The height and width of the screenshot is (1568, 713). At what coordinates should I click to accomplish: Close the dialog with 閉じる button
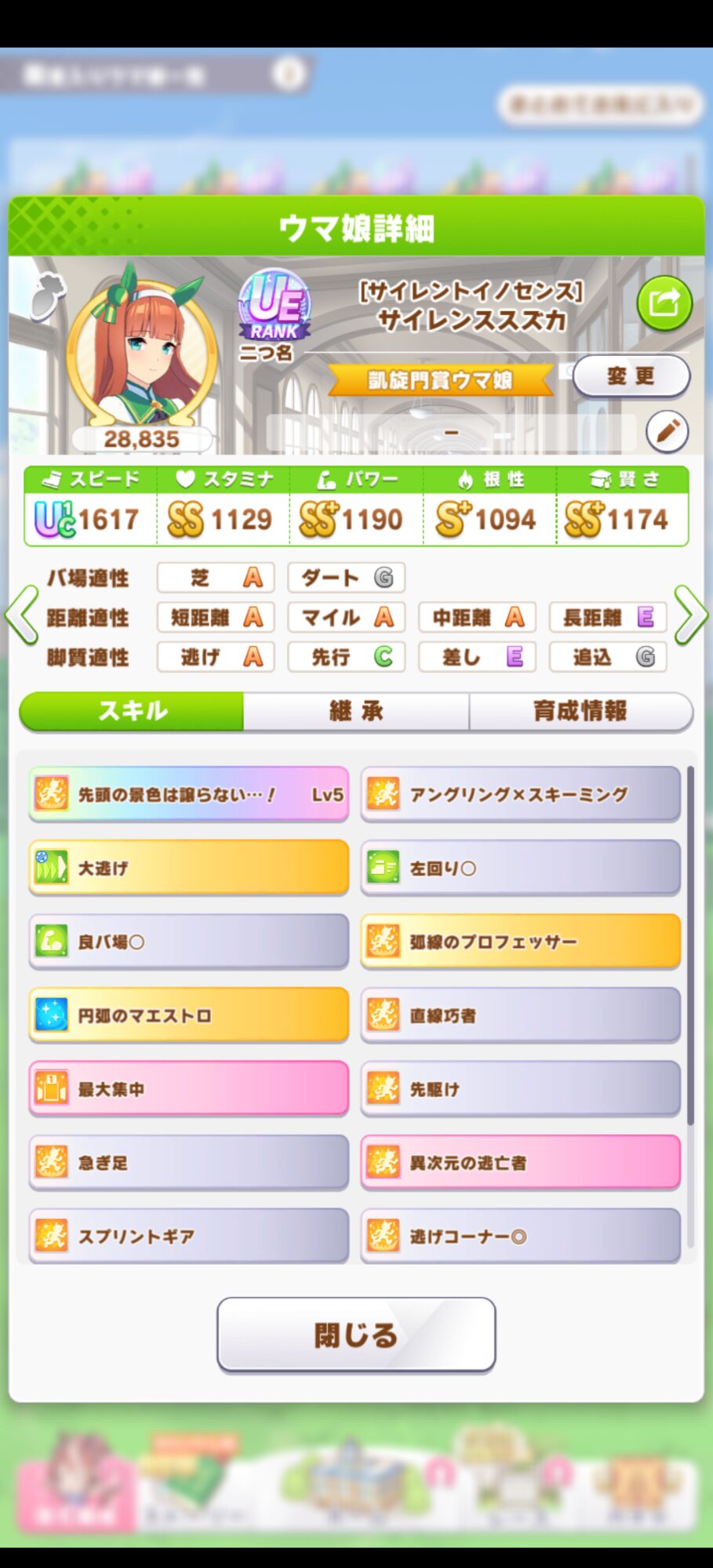click(x=356, y=1334)
